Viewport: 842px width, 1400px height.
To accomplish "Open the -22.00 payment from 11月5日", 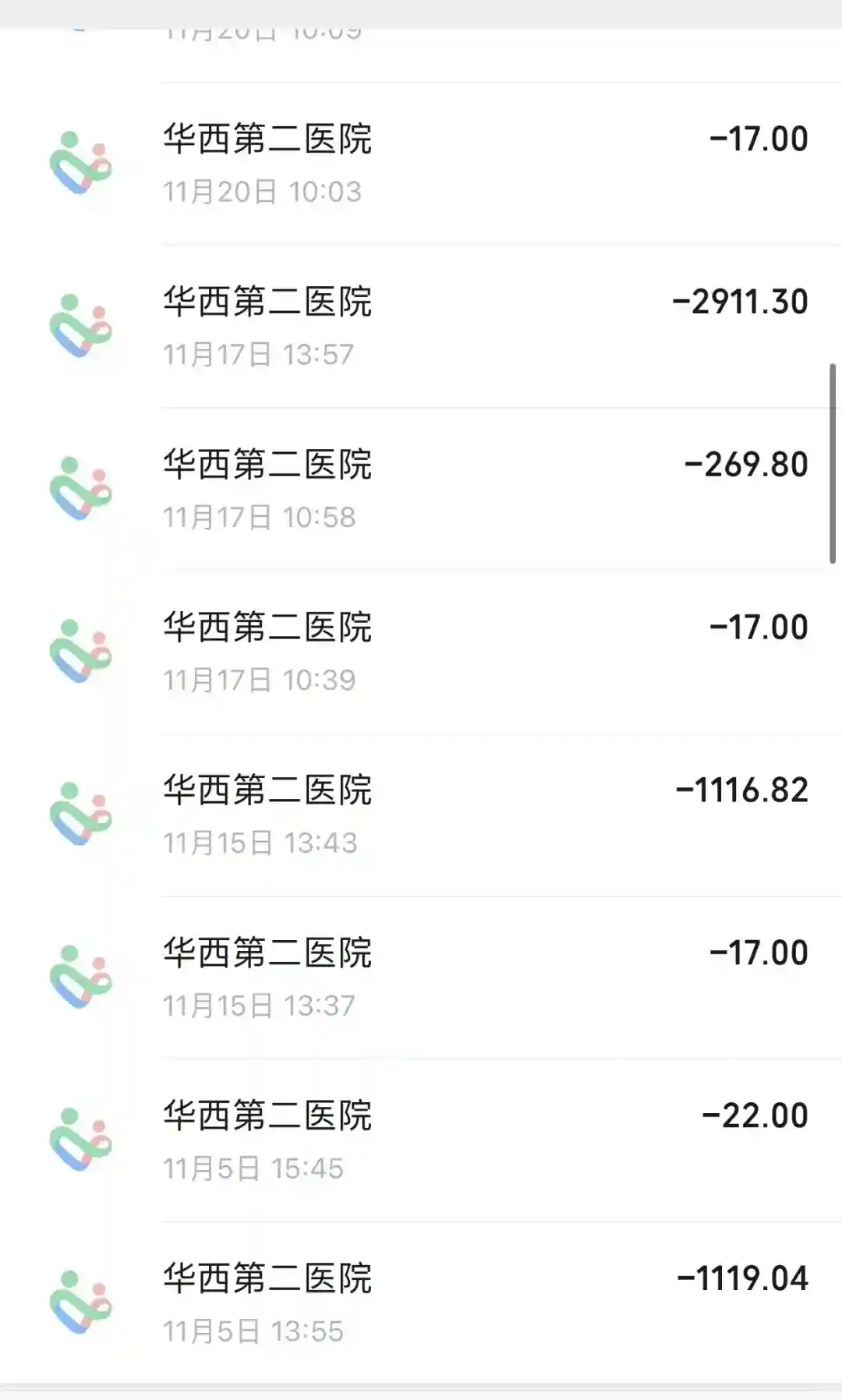I will click(421, 1141).
